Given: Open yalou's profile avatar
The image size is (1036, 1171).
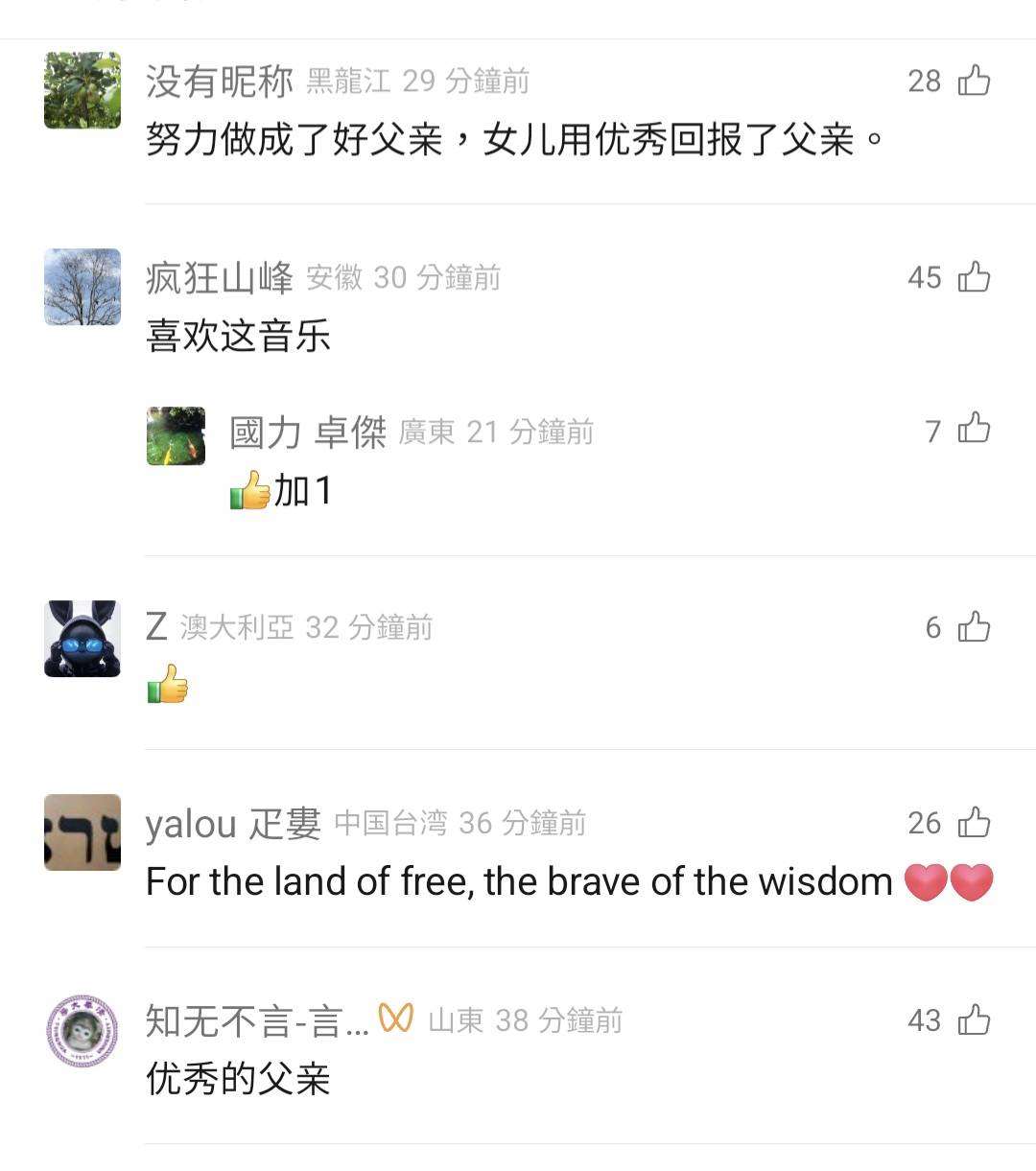Looking at the screenshot, I should tap(82, 832).
